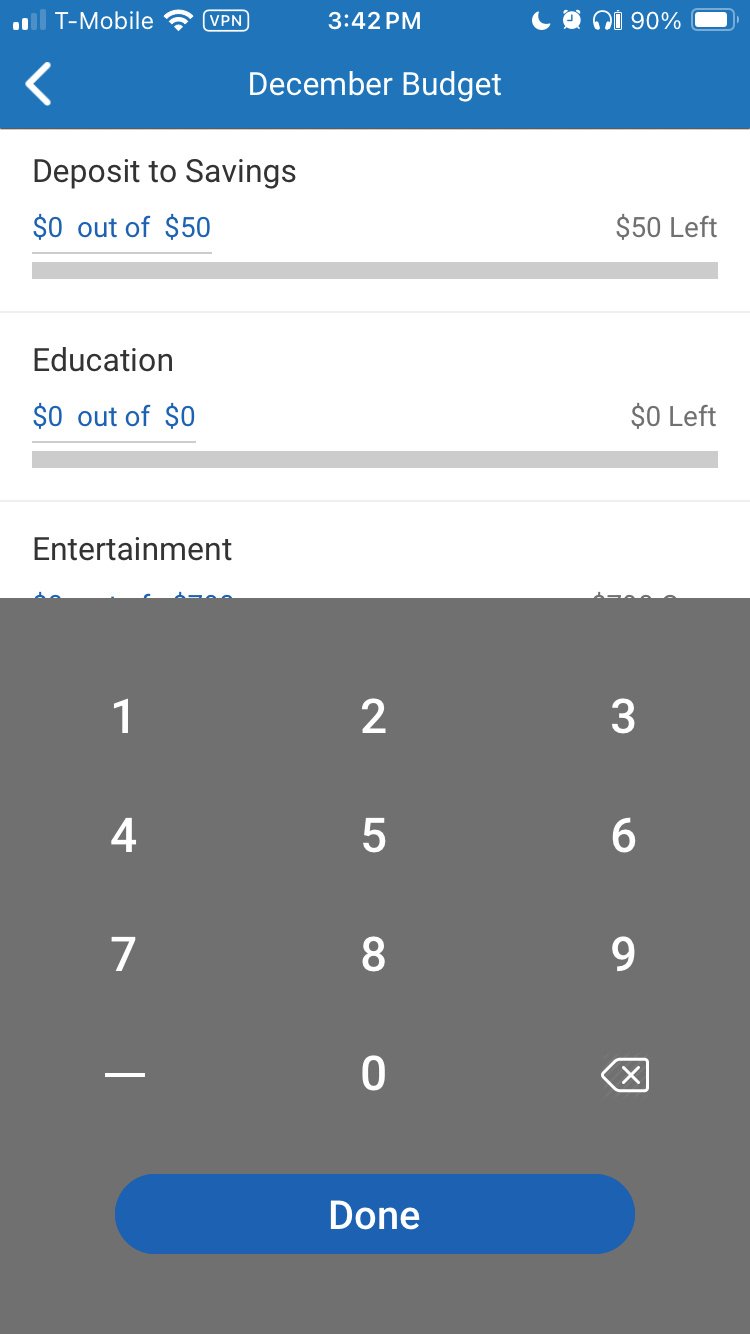Enter digit 3 on the keypad
This screenshot has width=750, height=1334.
pos(623,717)
